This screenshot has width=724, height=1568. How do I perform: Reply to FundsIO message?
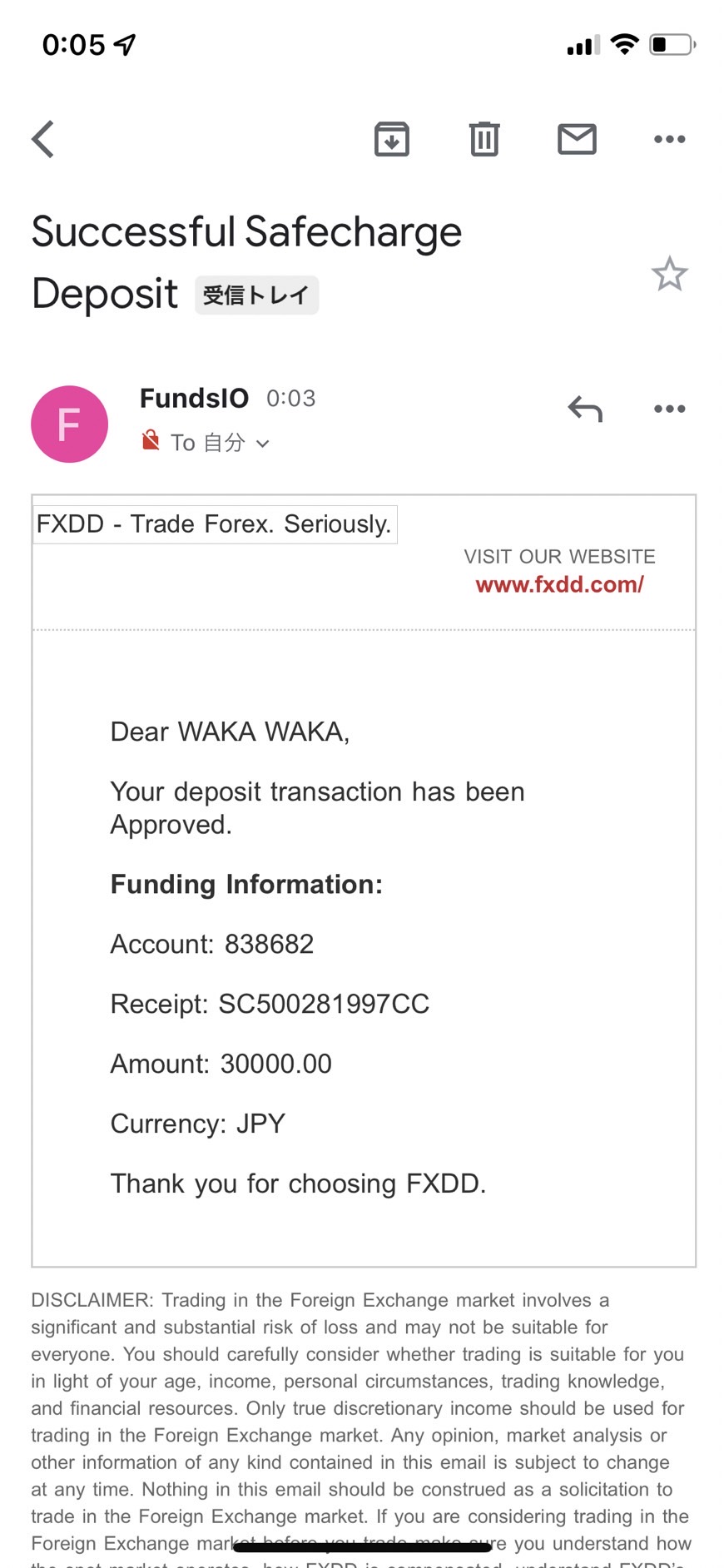pyautogui.click(x=585, y=409)
